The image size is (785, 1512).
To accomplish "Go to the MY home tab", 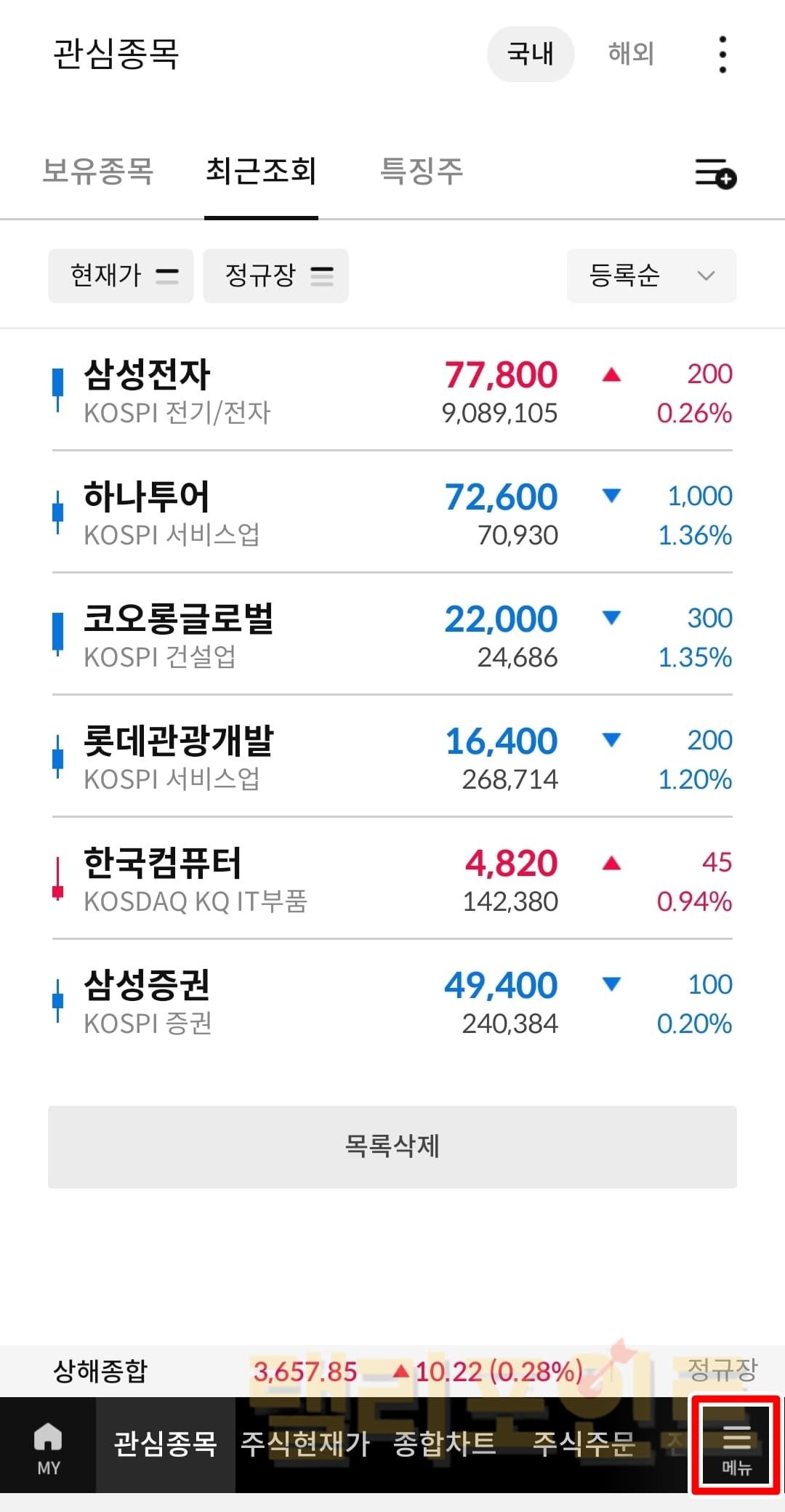I will 48,1448.
